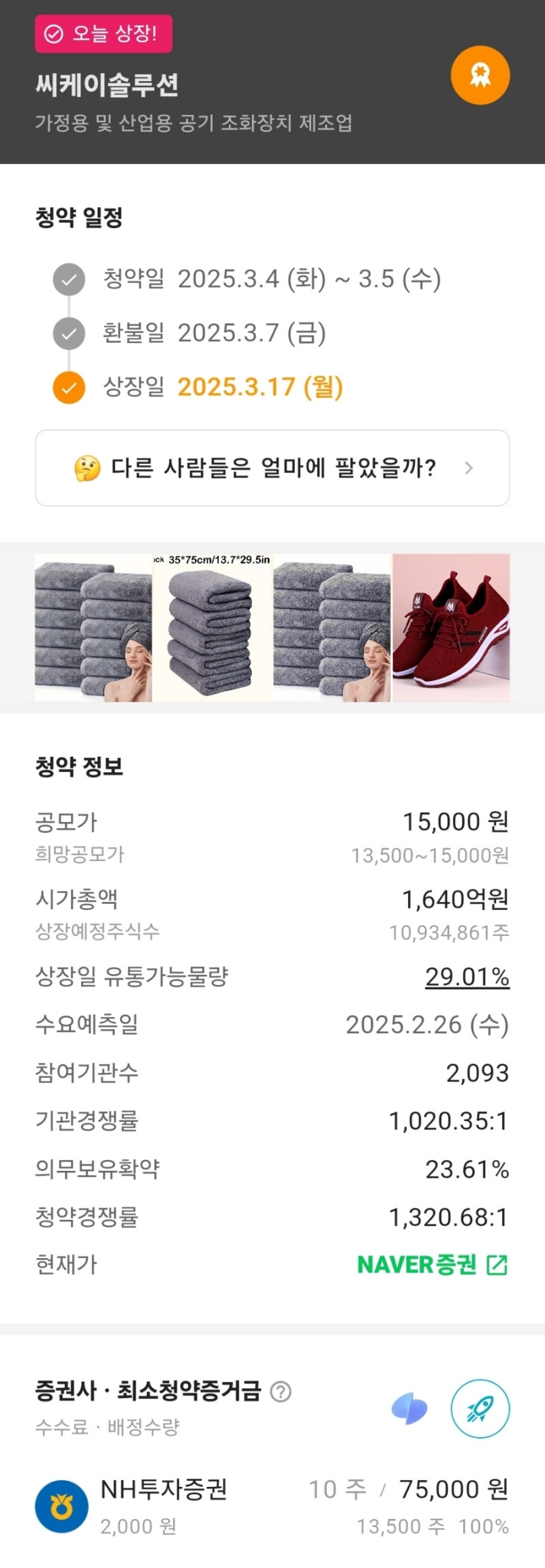Tap the teal rocket icon button
The image size is (545, 1568).
[x=480, y=1409]
